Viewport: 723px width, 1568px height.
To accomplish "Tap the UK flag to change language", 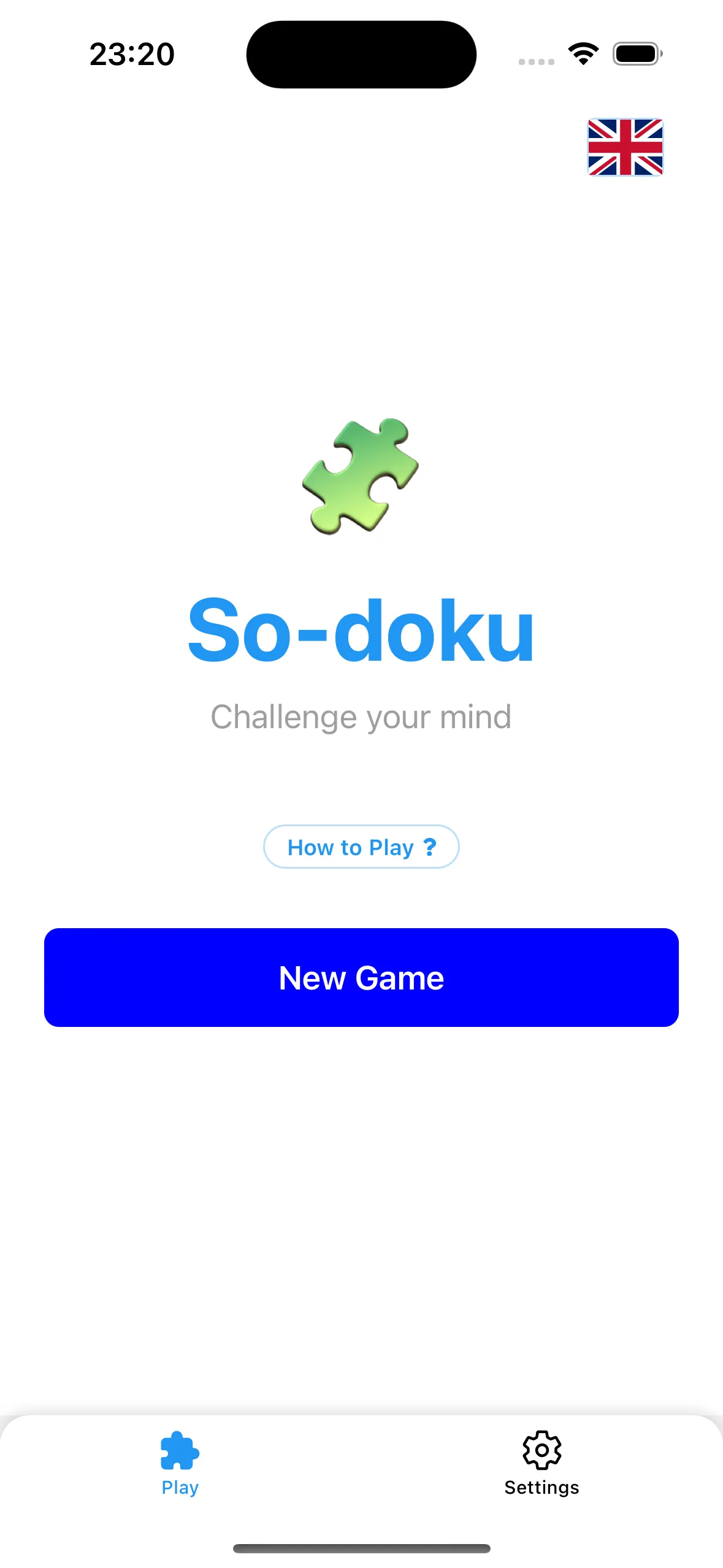I will coord(625,148).
